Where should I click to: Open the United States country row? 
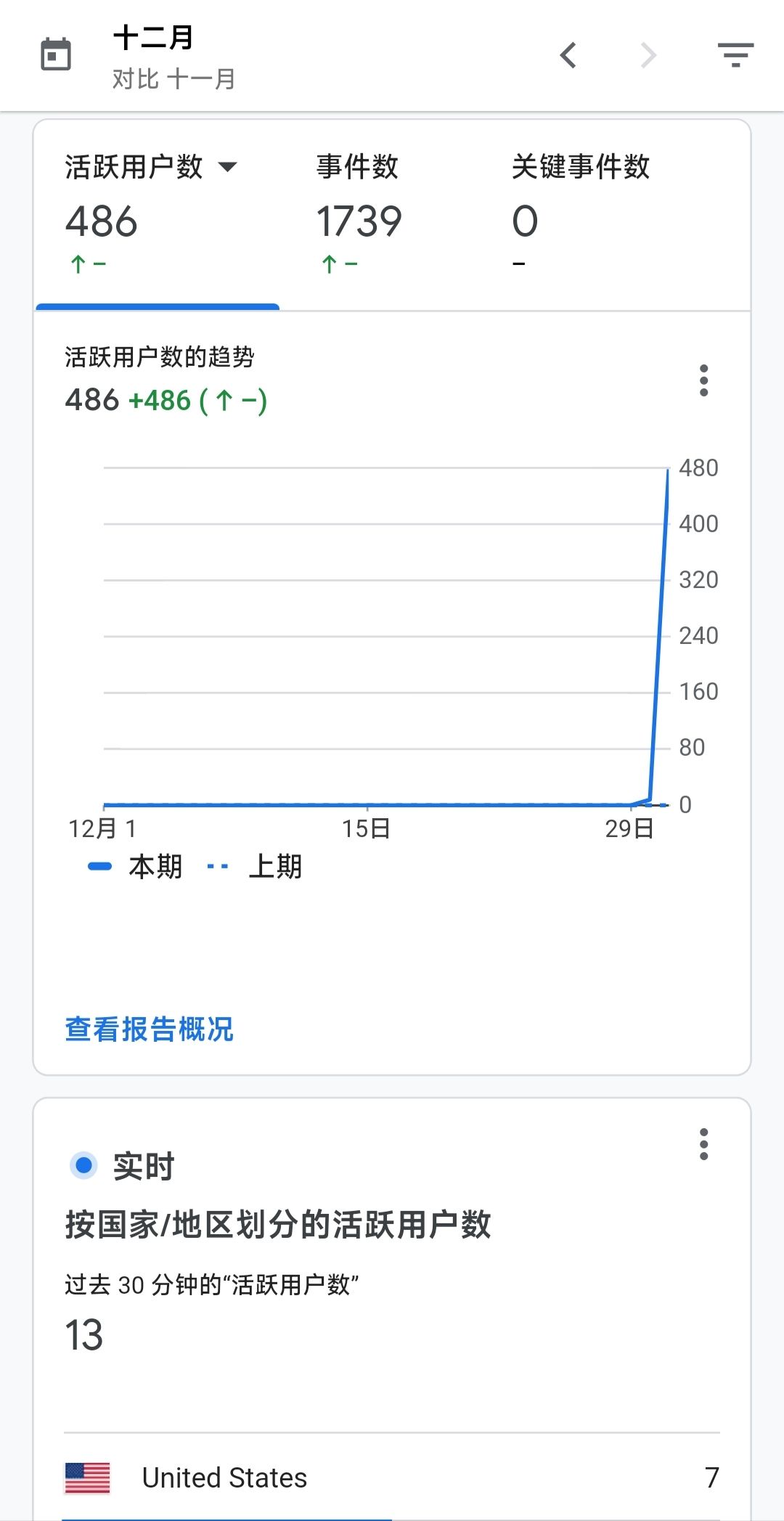point(392,1478)
